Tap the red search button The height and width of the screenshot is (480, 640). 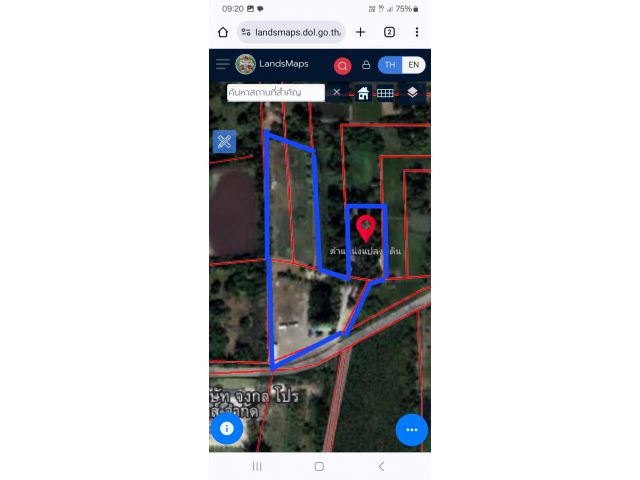point(343,66)
